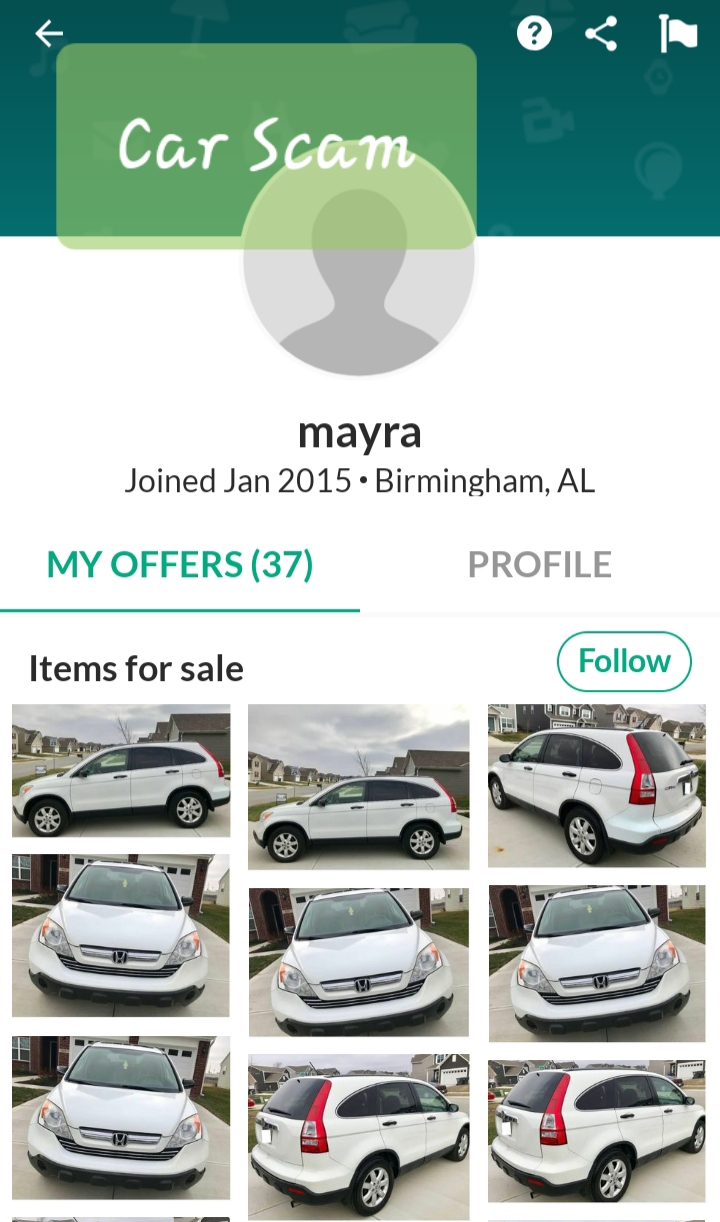Open the Items for sale heading
720x1222 pixels.
[136, 668]
